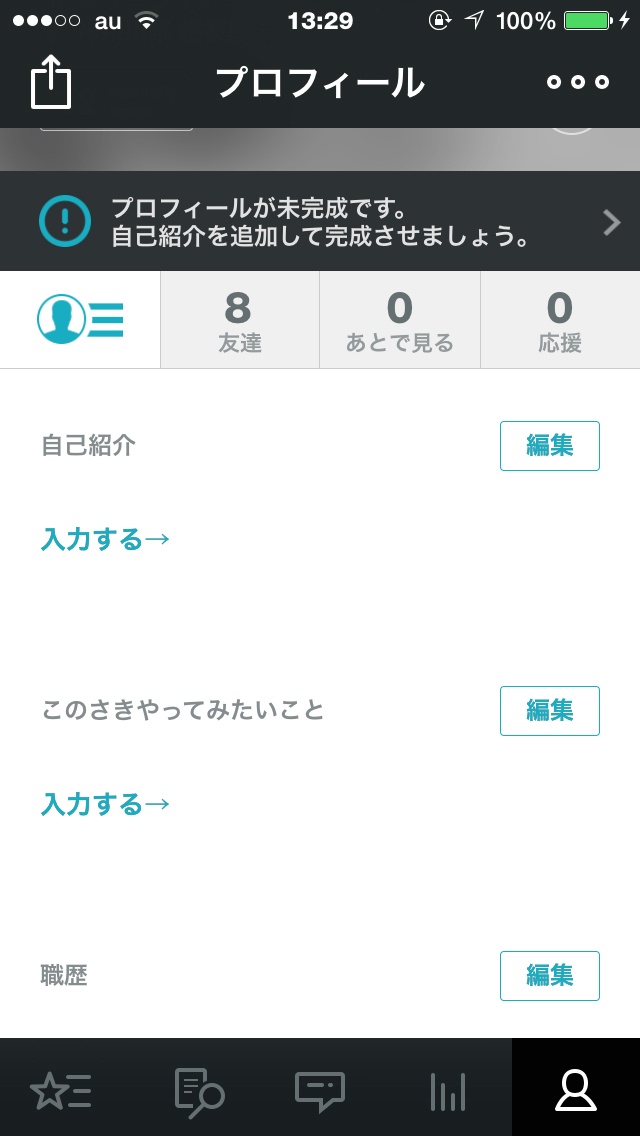Open the starred list bottom tab

click(x=61, y=1089)
